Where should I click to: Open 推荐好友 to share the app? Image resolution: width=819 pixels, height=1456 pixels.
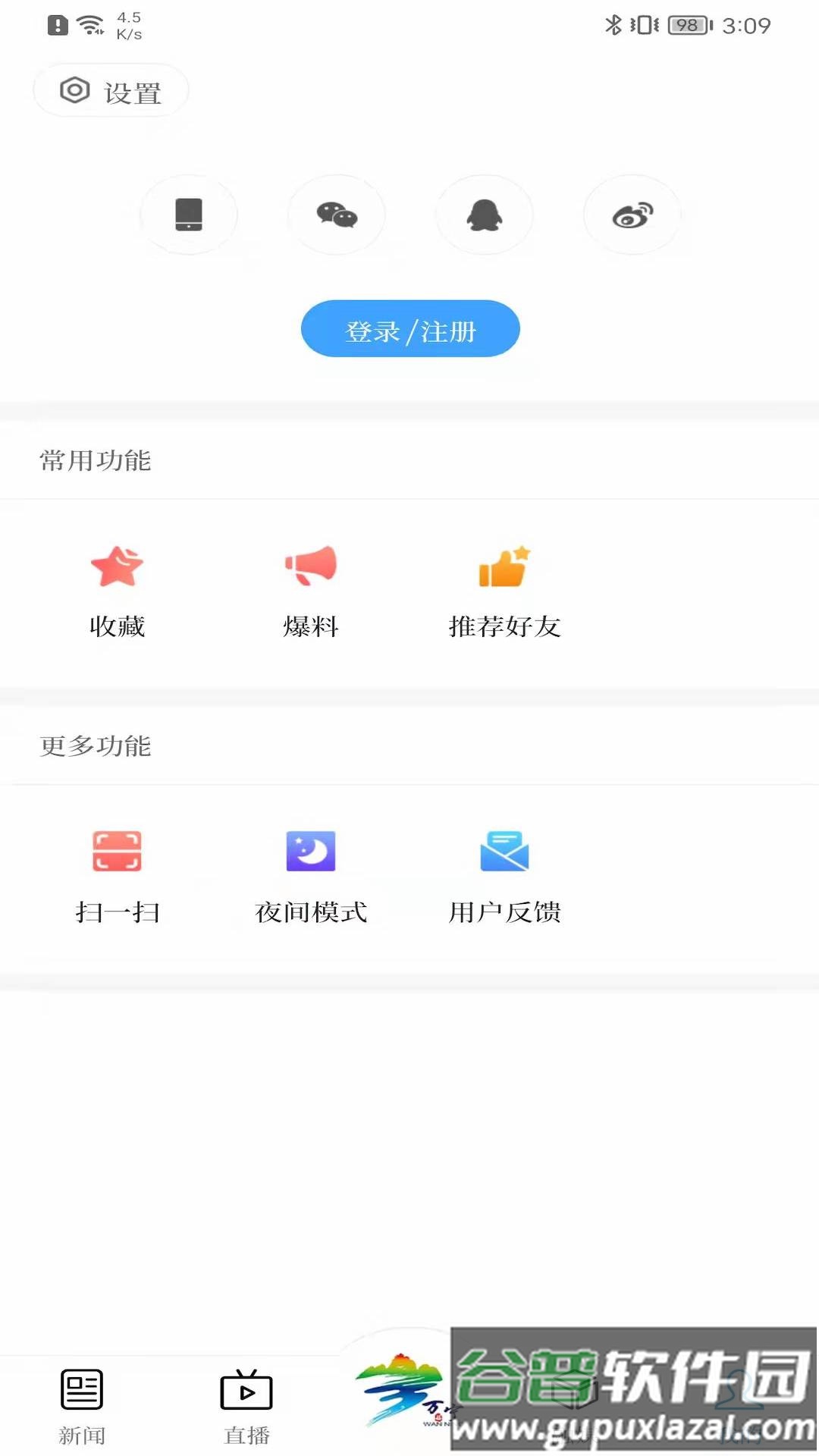[x=504, y=588]
